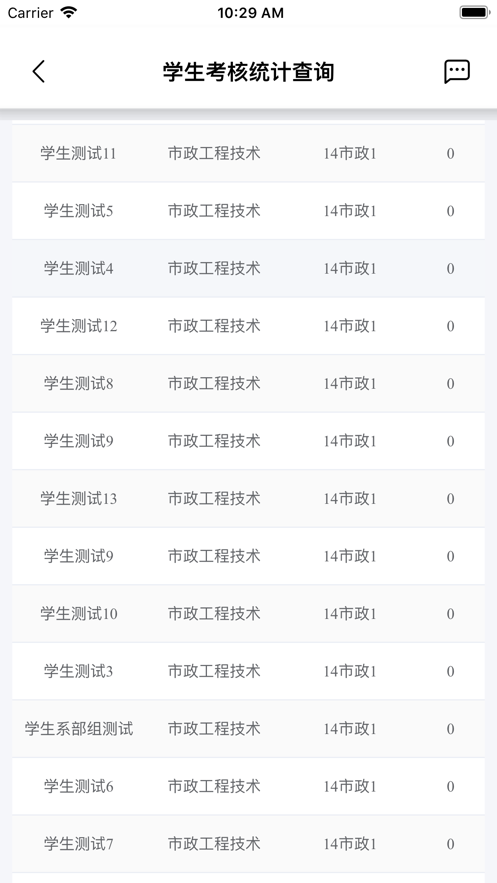Open the messages chat-bubble icon
This screenshot has width=497, height=883.
456,72
